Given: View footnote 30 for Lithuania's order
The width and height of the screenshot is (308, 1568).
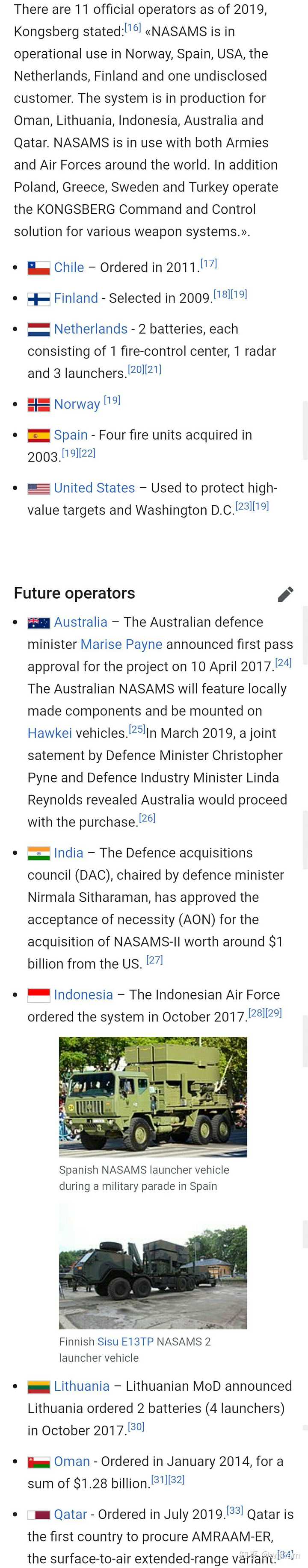Looking at the screenshot, I should pyautogui.click(x=136, y=1426).
